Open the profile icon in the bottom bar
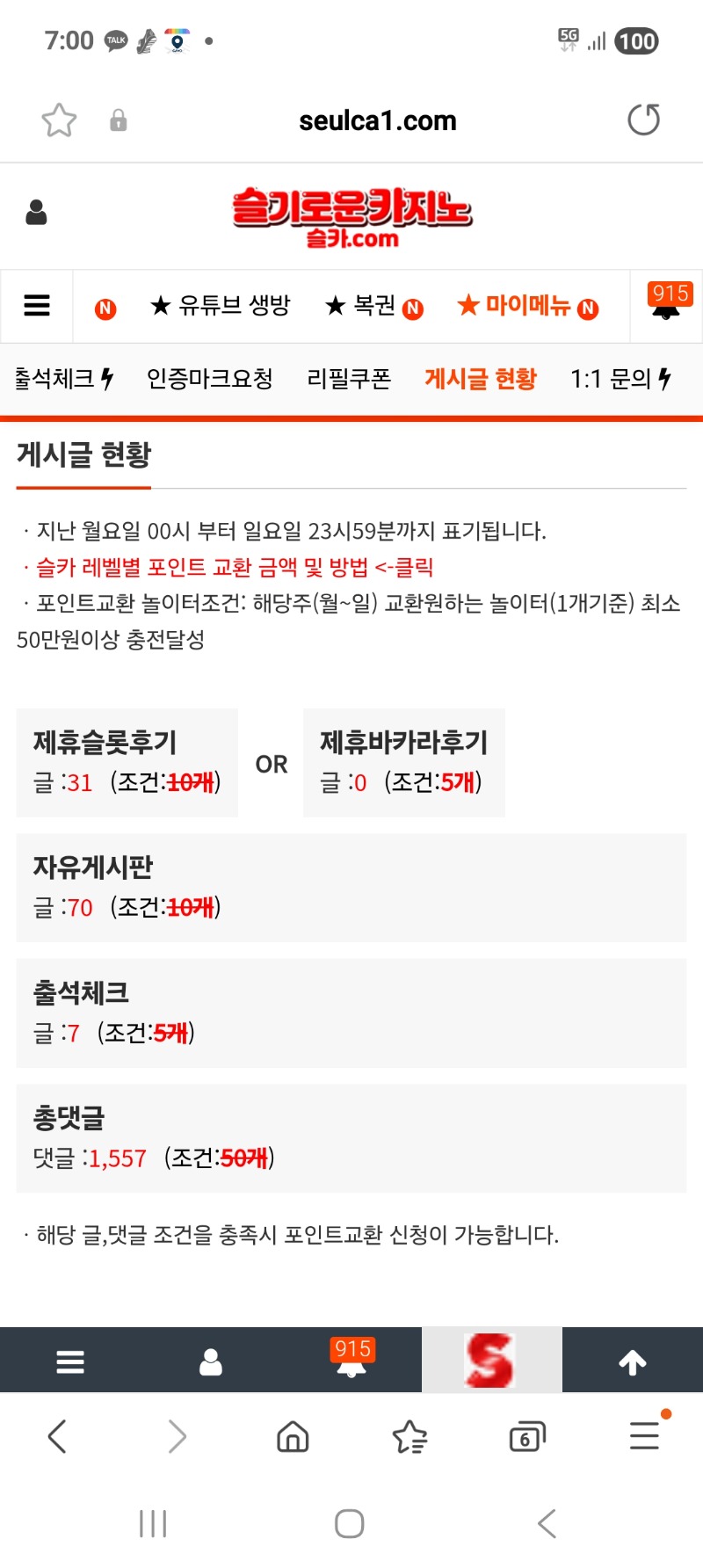Image resolution: width=703 pixels, height=1568 pixels. pyautogui.click(x=211, y=1361)
